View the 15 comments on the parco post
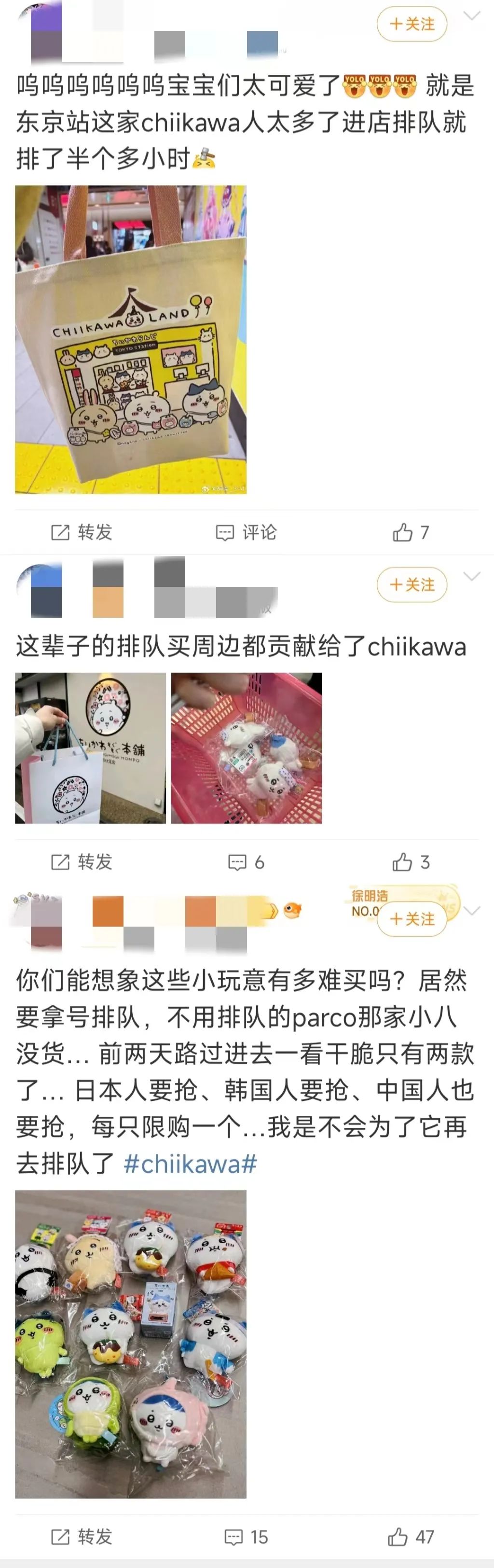The width and height of the screenshot is (494, 1568). pos(246,1537)
